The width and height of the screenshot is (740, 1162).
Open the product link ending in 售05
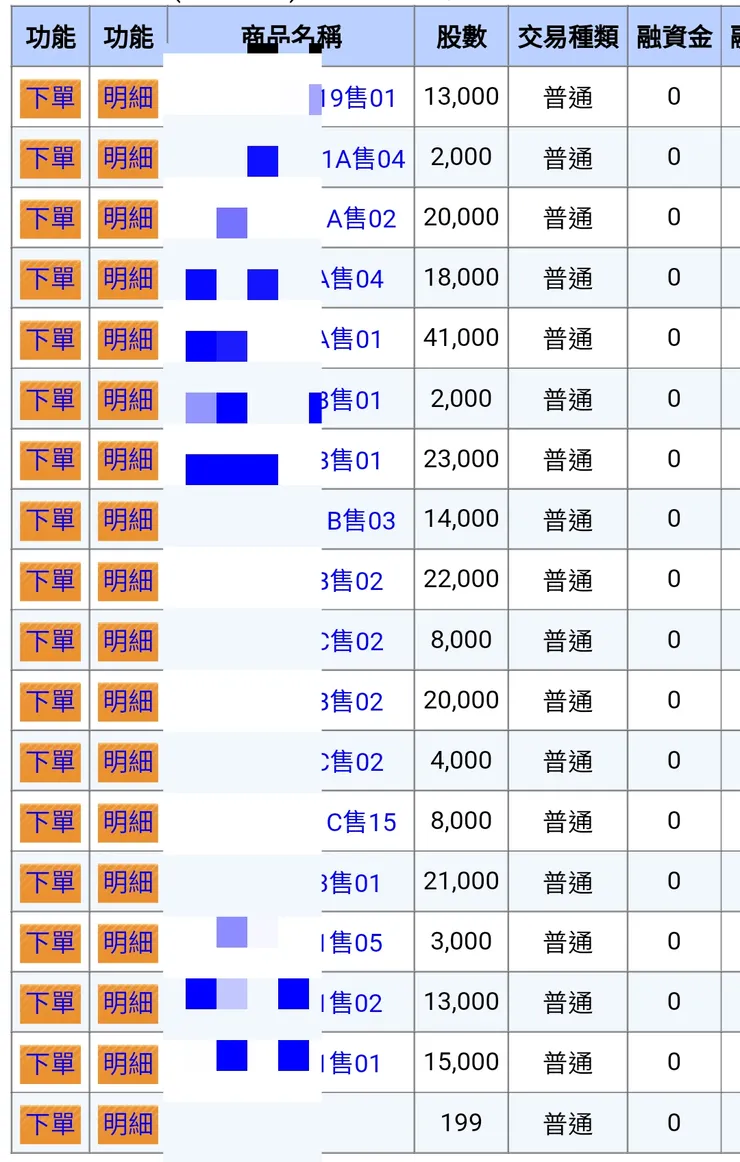coord(352,942)
